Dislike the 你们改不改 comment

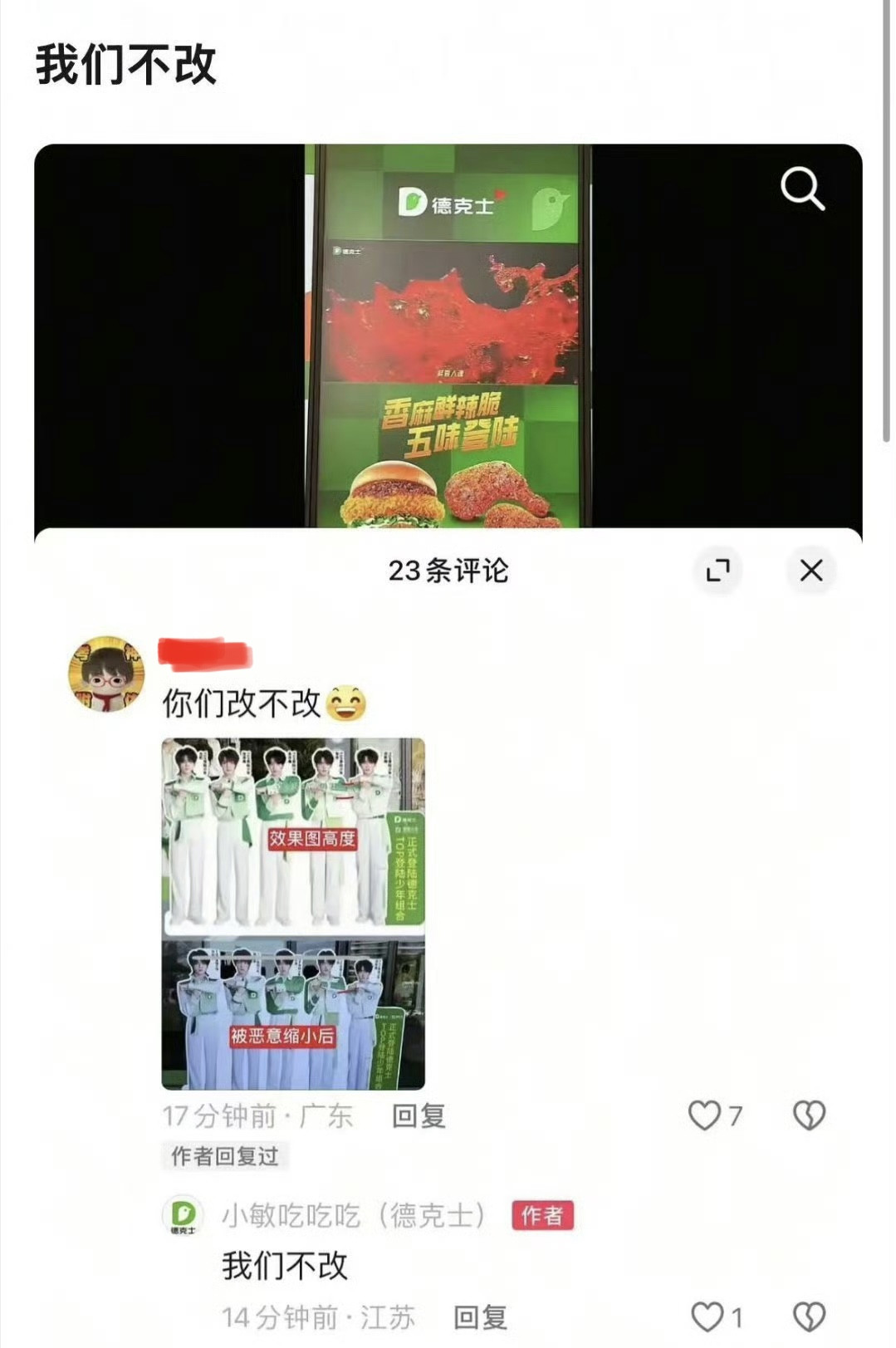pos(809,1115)
